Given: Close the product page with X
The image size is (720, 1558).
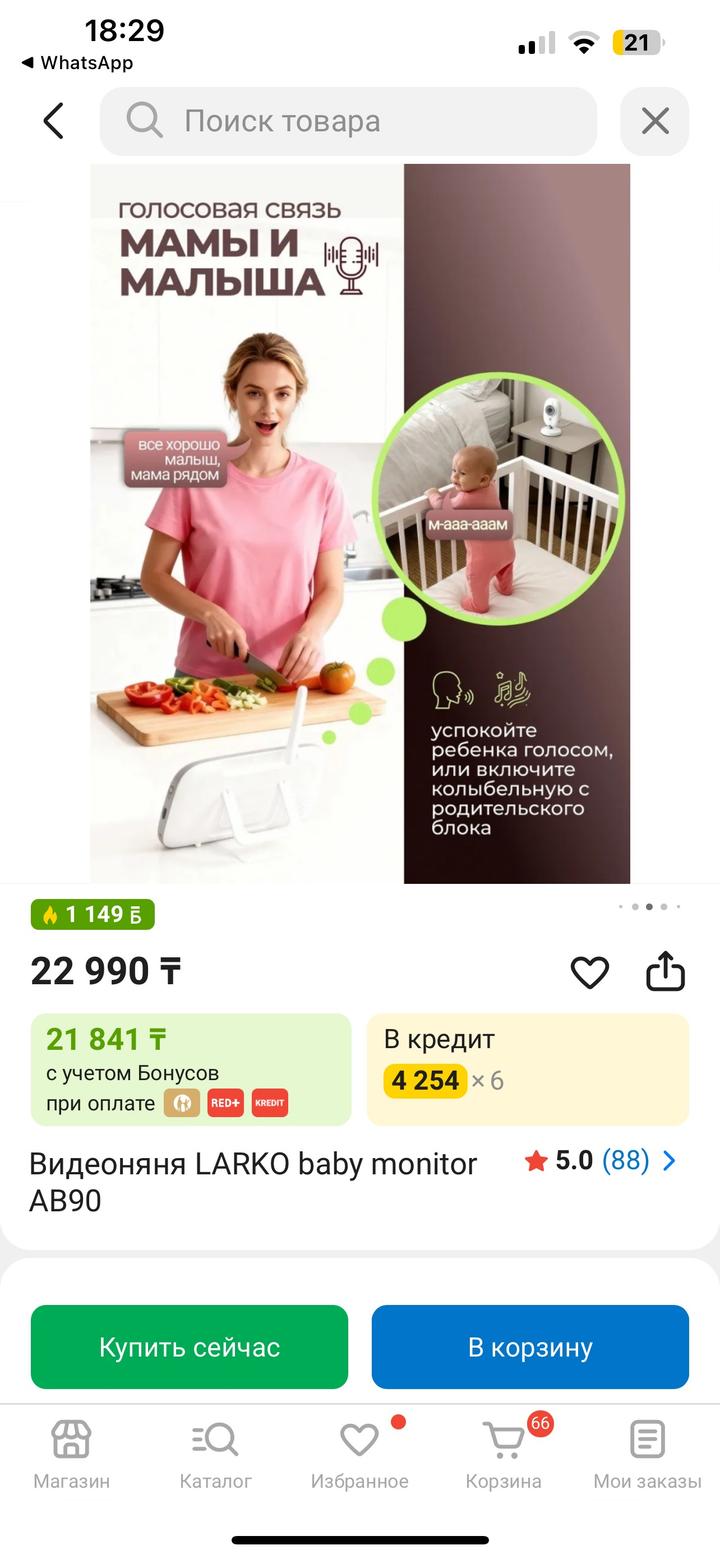Looking at the screenshot, I should point(655,121).
